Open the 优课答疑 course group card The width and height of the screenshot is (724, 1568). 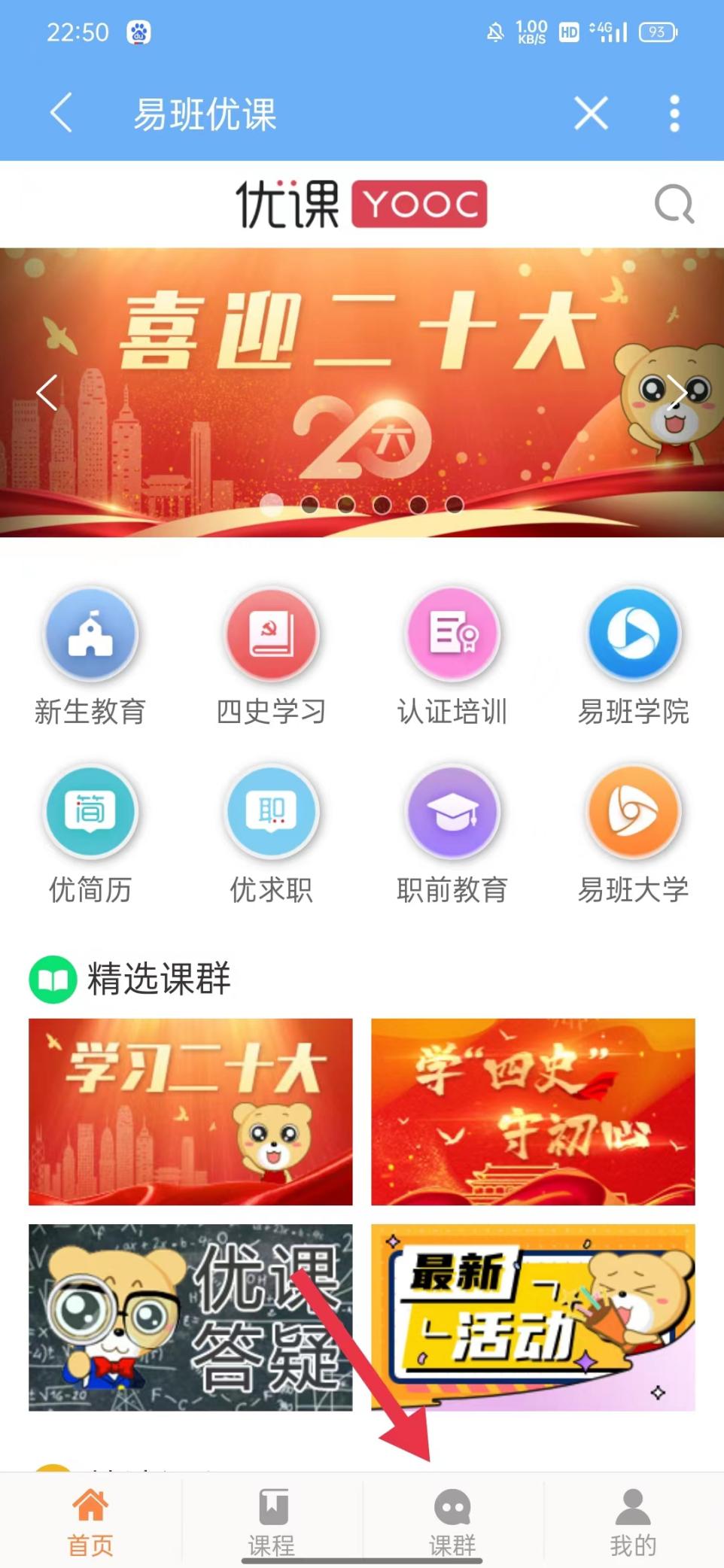click(190, 1317)
